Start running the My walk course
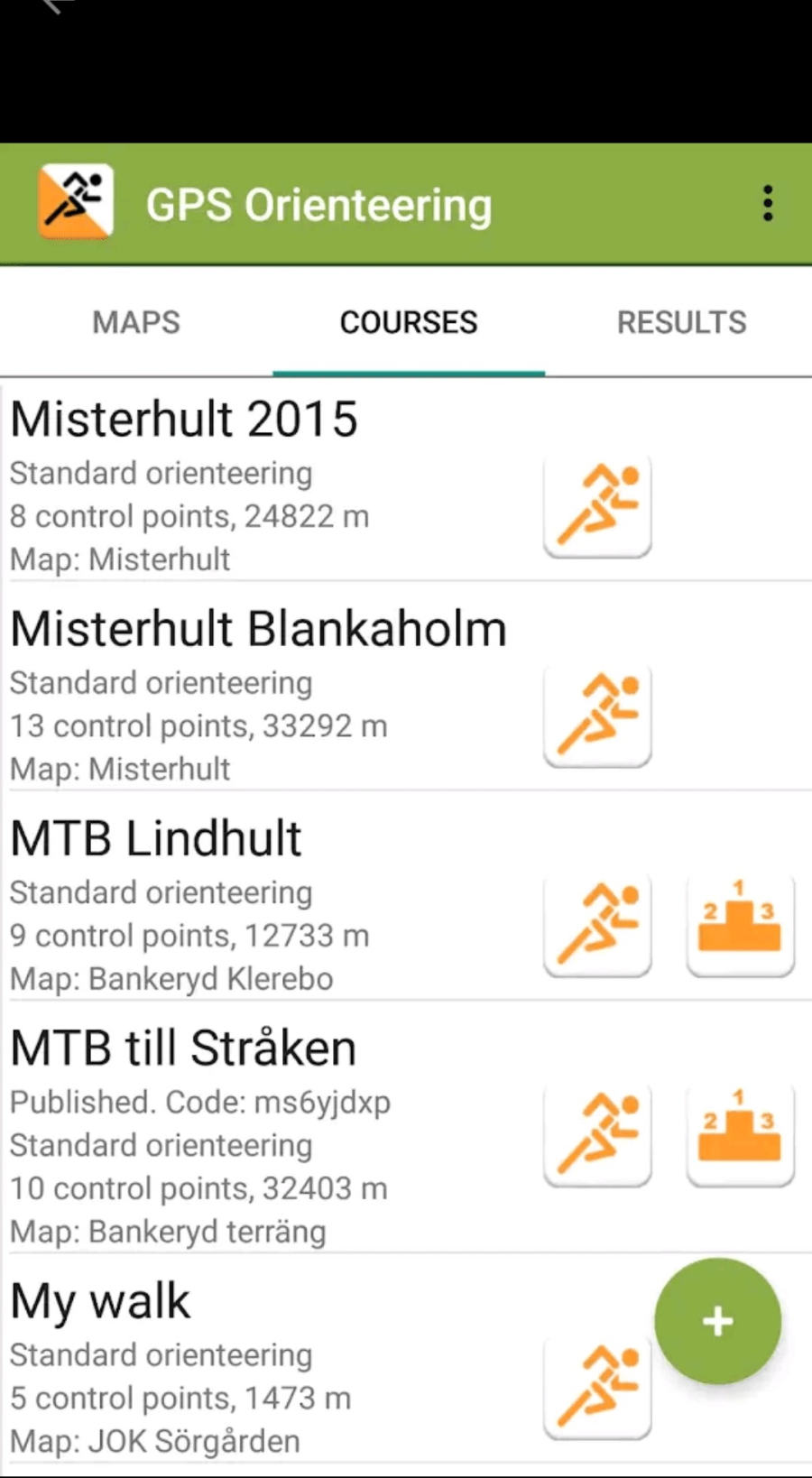The height and width of the screenshot is (1478, 812). pyautogui.click(x=597, y=1387)
